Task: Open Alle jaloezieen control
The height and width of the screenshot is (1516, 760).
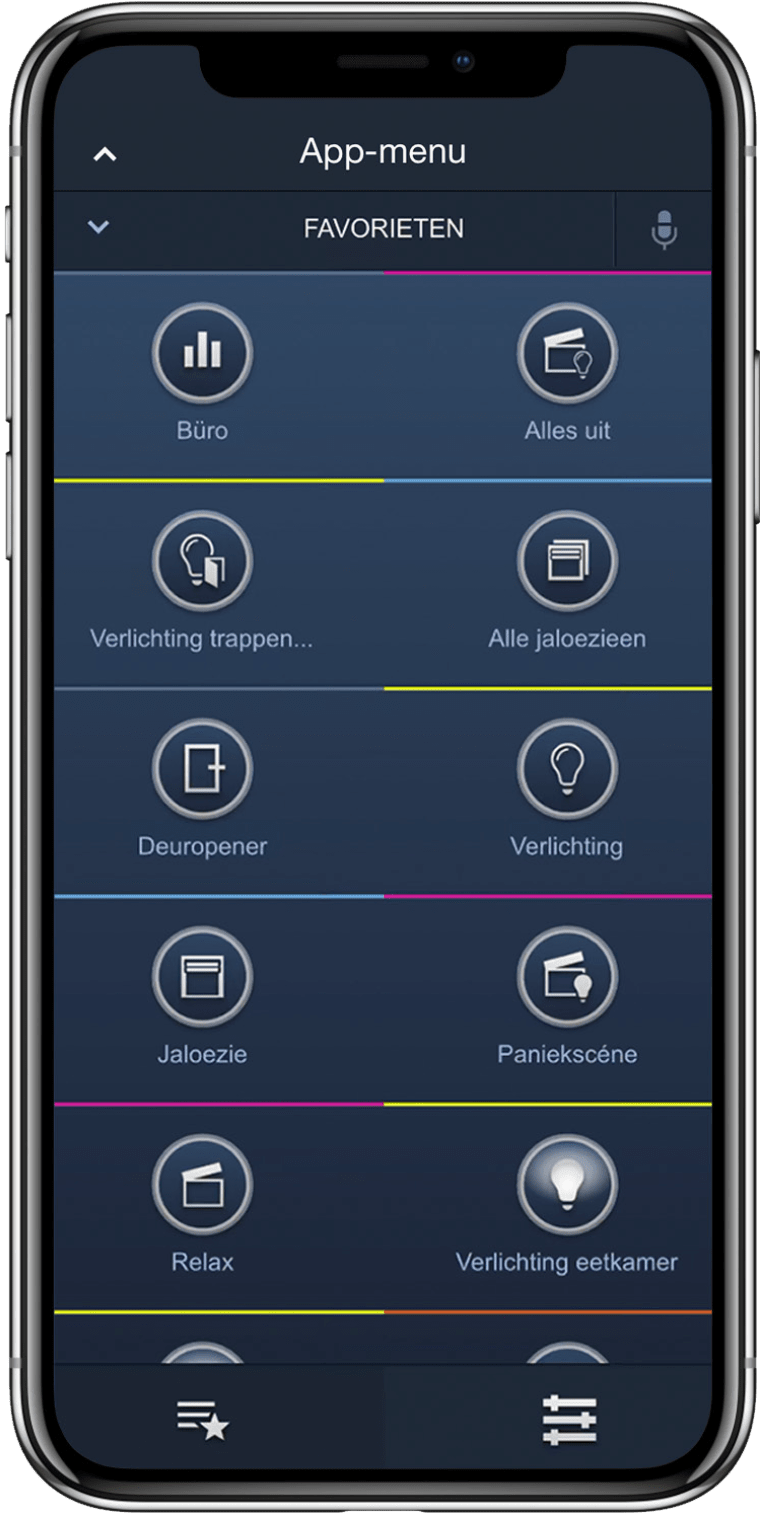Action: coord(567,562)
